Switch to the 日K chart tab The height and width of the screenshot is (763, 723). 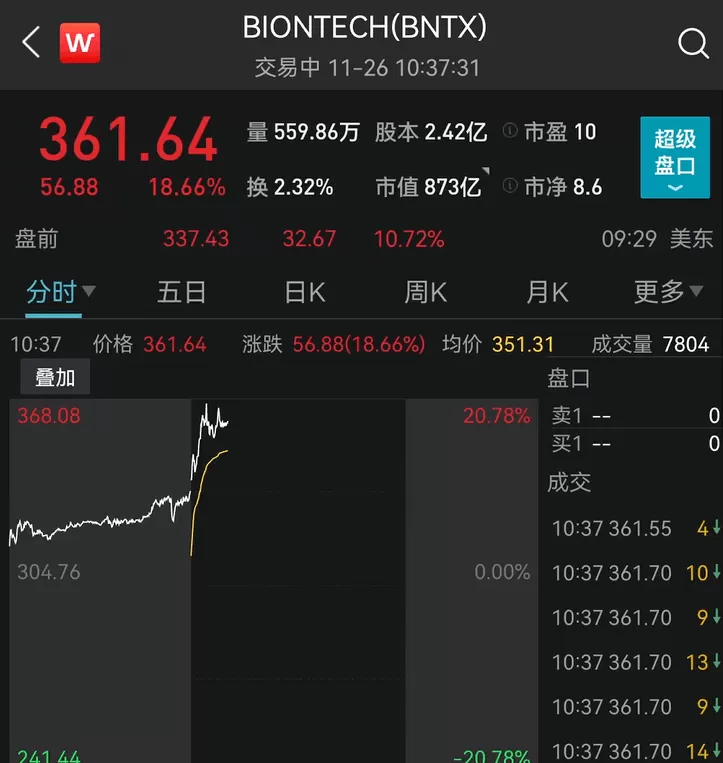[305, 292]
